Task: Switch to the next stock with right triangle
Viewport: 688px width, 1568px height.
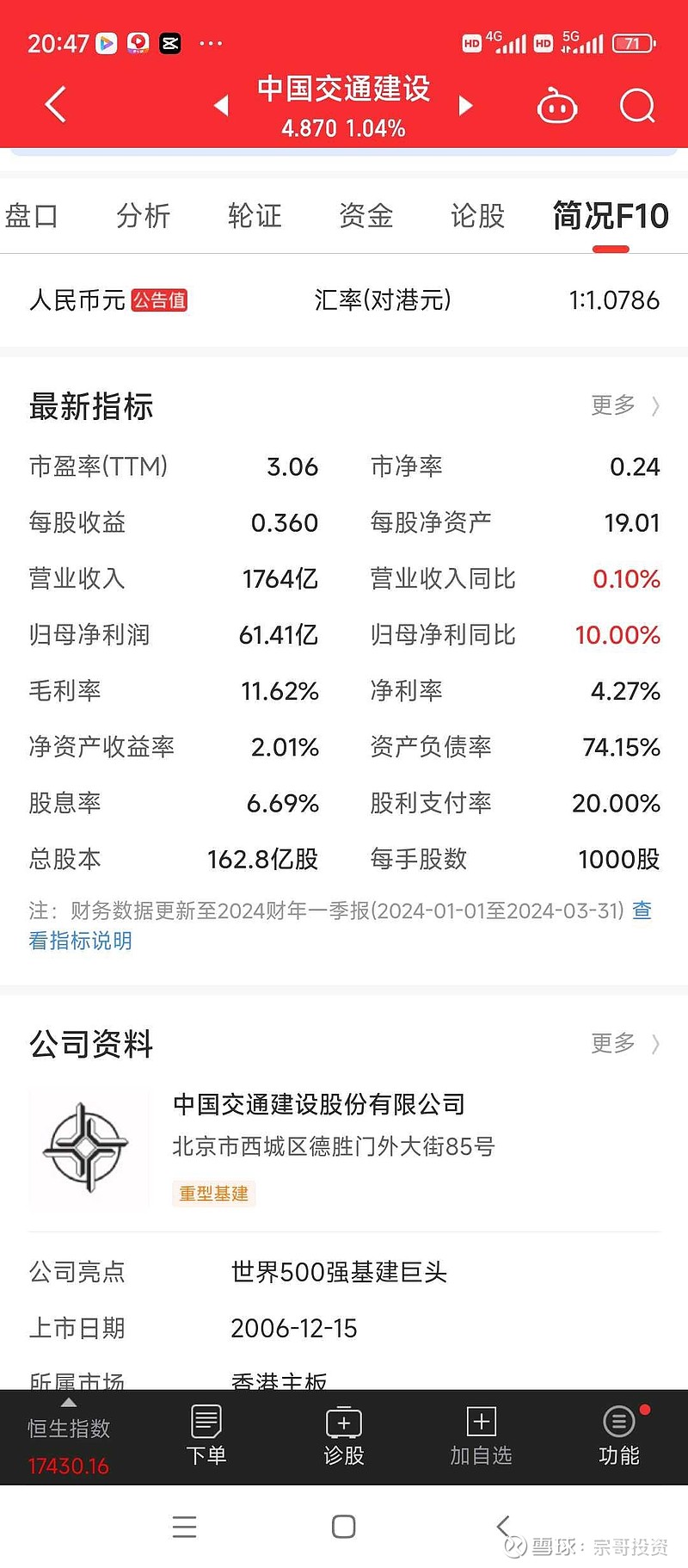Action: pos(465,105)
